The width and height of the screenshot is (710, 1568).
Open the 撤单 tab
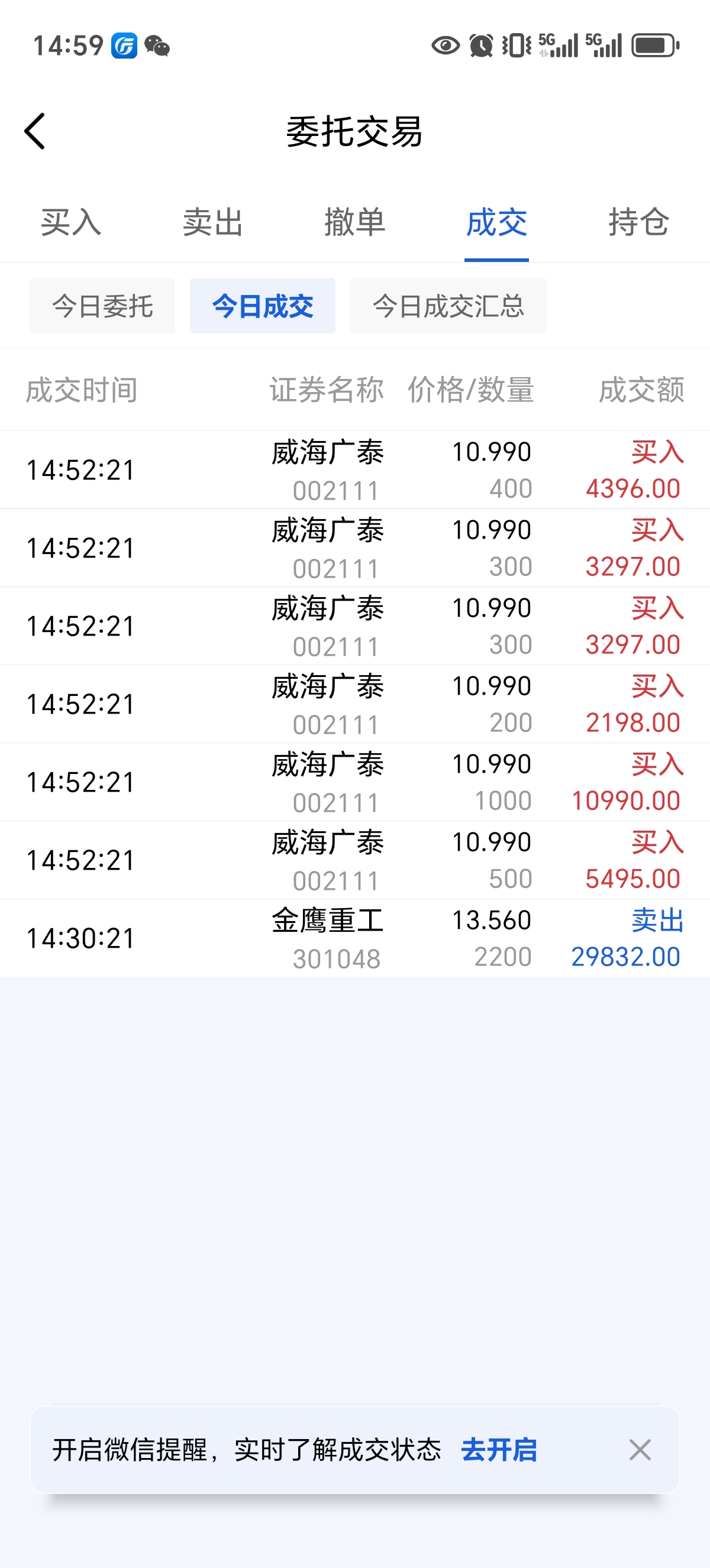click(x=354, y=222)
